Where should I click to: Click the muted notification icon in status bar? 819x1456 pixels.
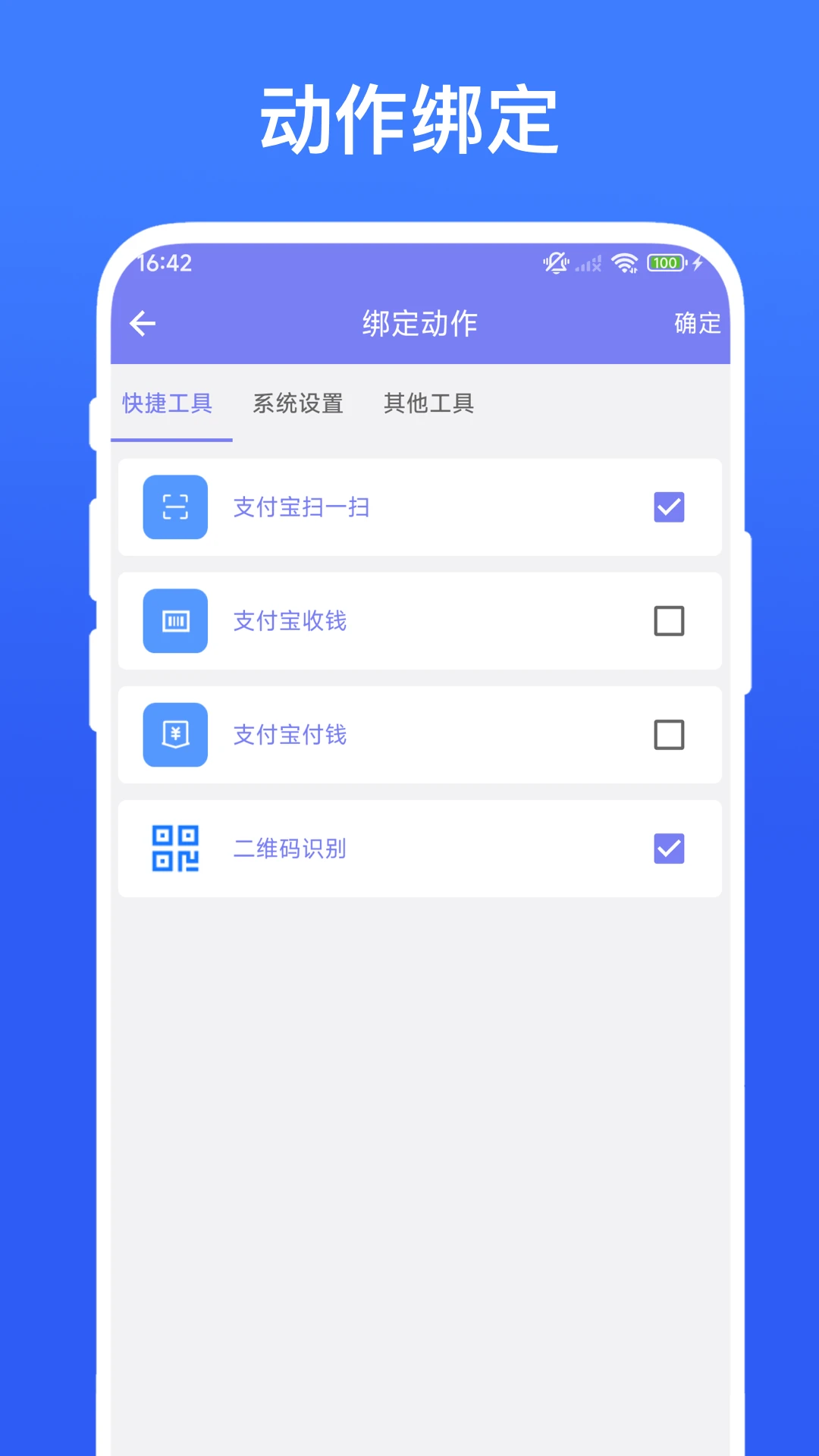556,262
